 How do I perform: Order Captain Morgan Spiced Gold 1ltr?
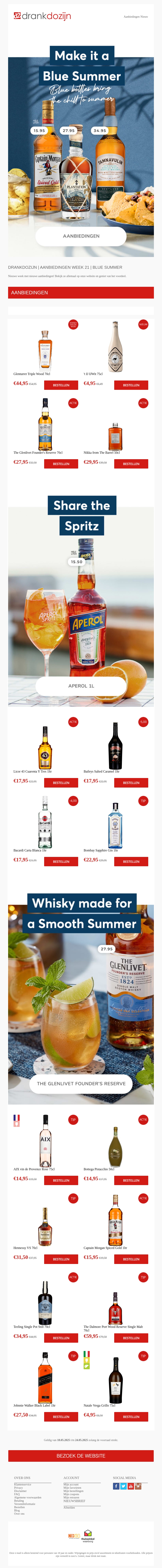[x=131, y=1259]
